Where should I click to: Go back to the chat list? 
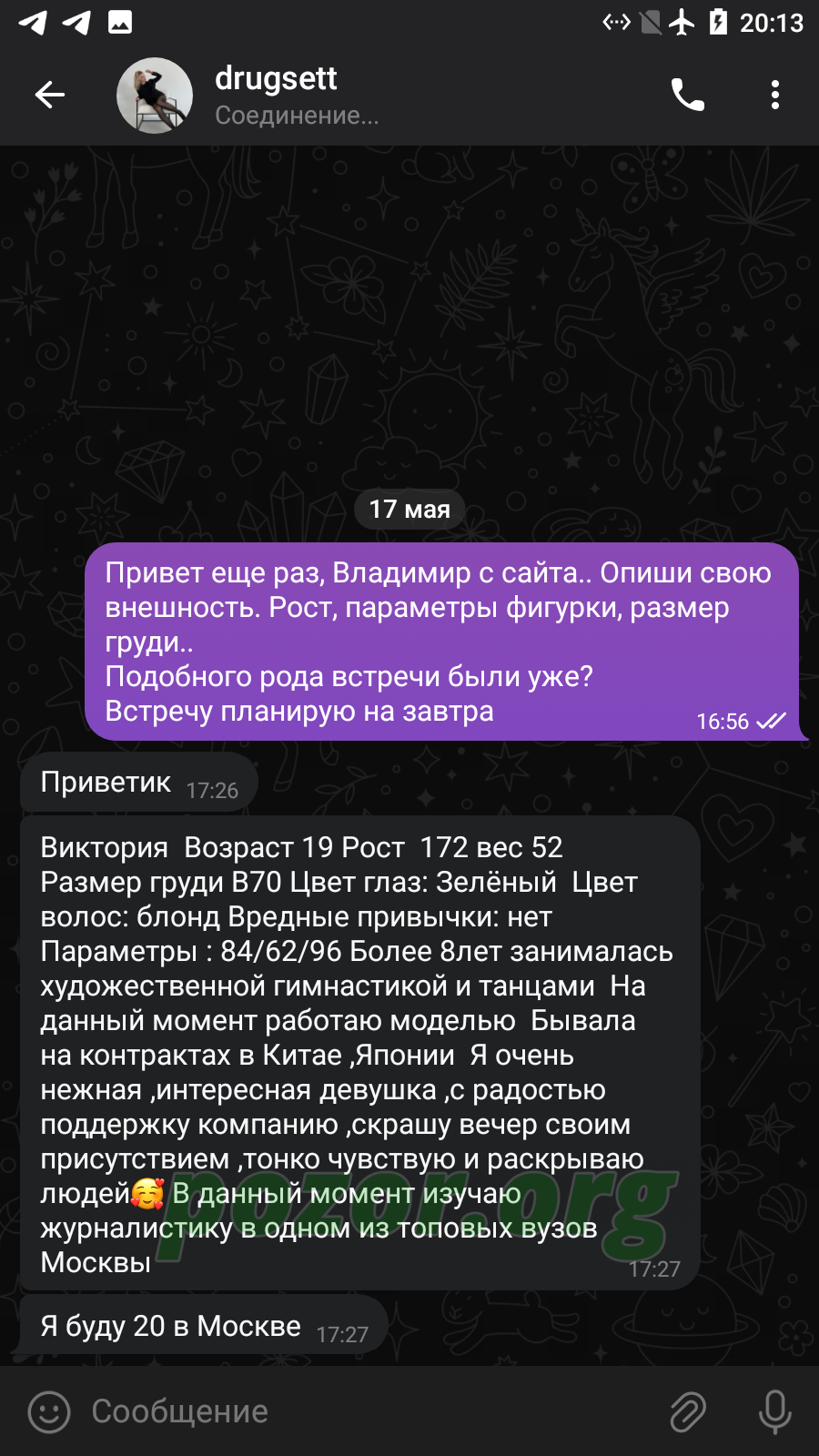(50, 95)
